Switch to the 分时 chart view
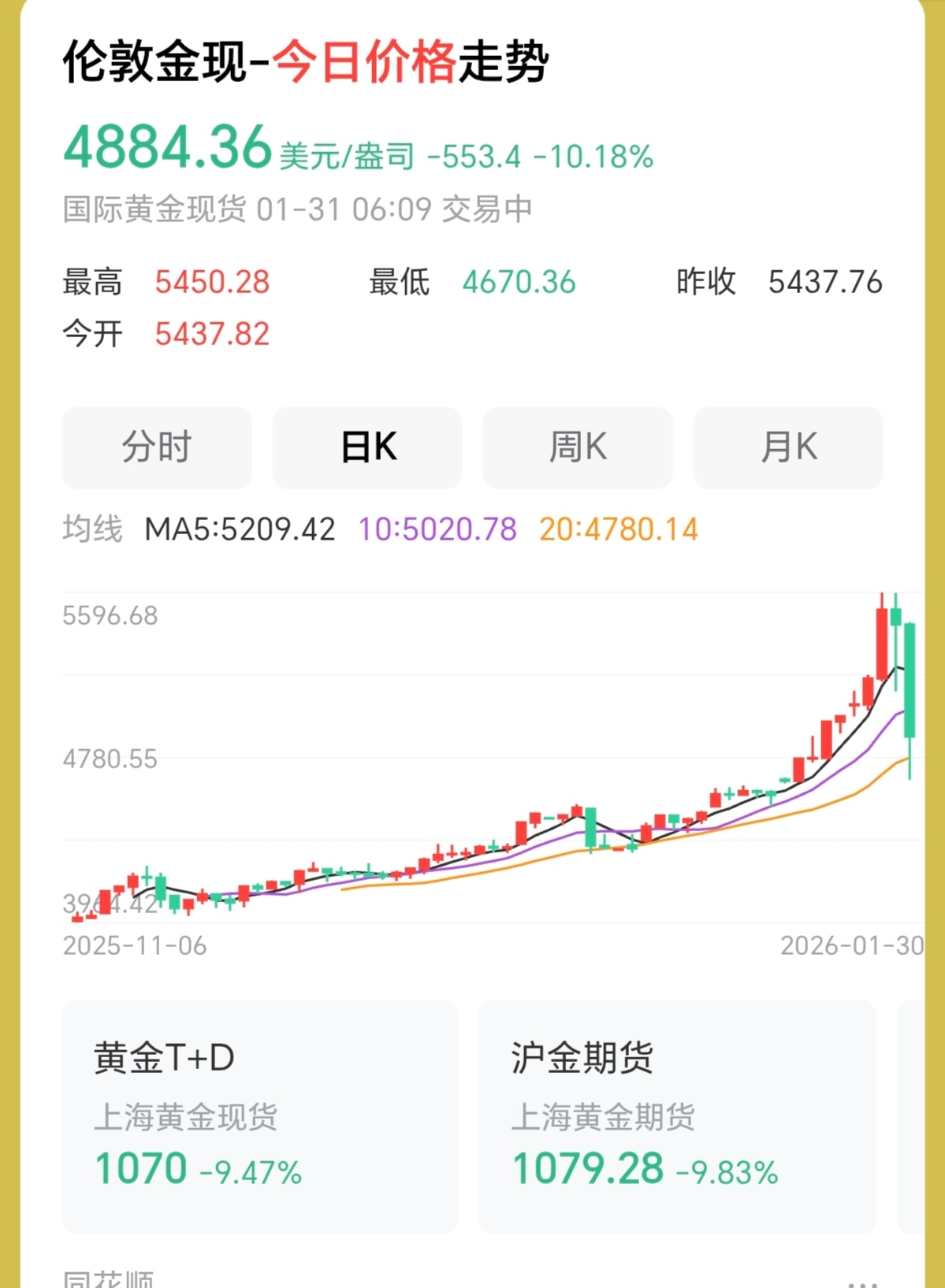This screenshot has height=1288, width=945. point(157,447)
